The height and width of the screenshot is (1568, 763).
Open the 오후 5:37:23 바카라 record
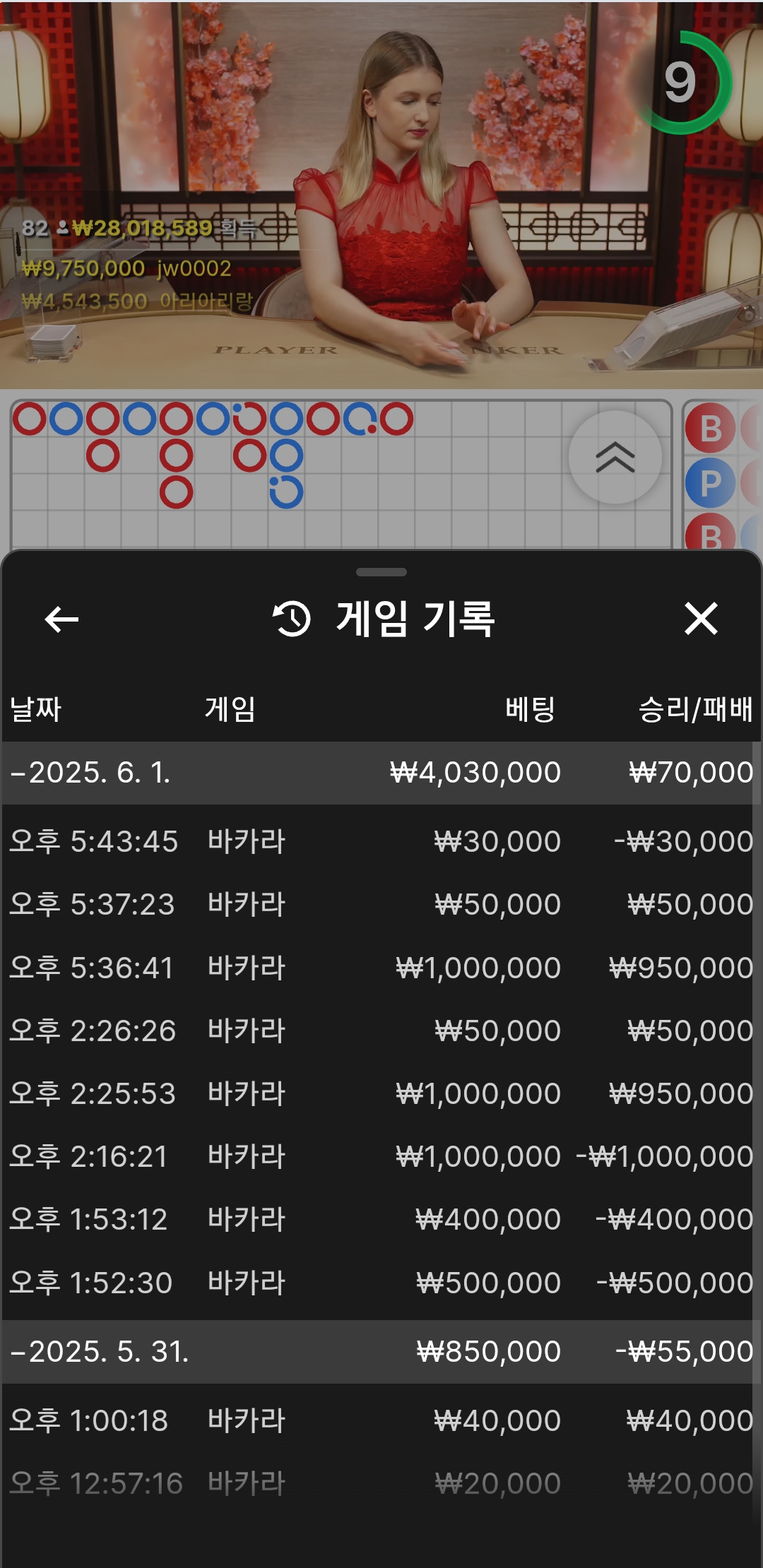click(x=380, y=904)
